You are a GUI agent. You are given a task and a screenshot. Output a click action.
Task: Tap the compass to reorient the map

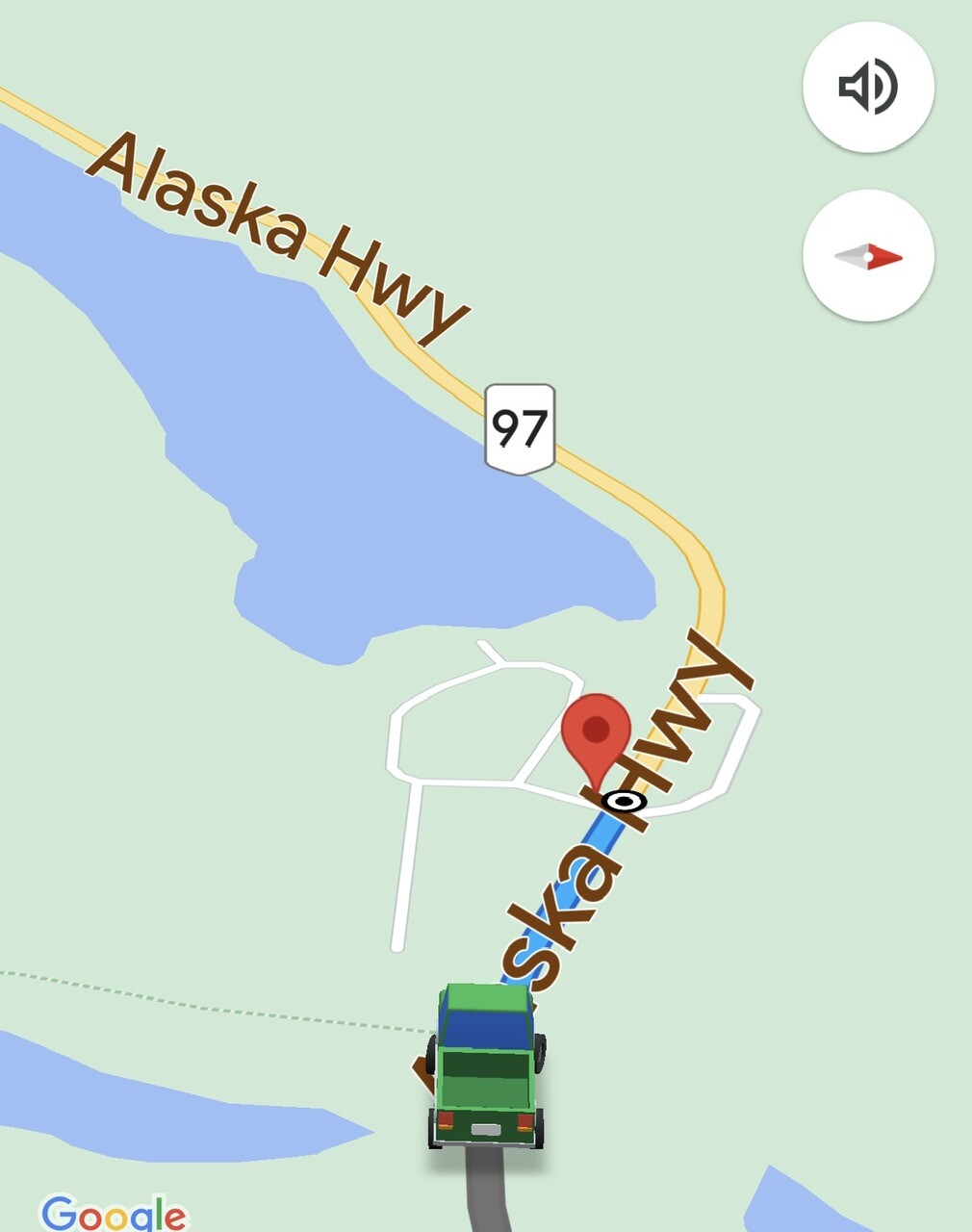[868, 256]
